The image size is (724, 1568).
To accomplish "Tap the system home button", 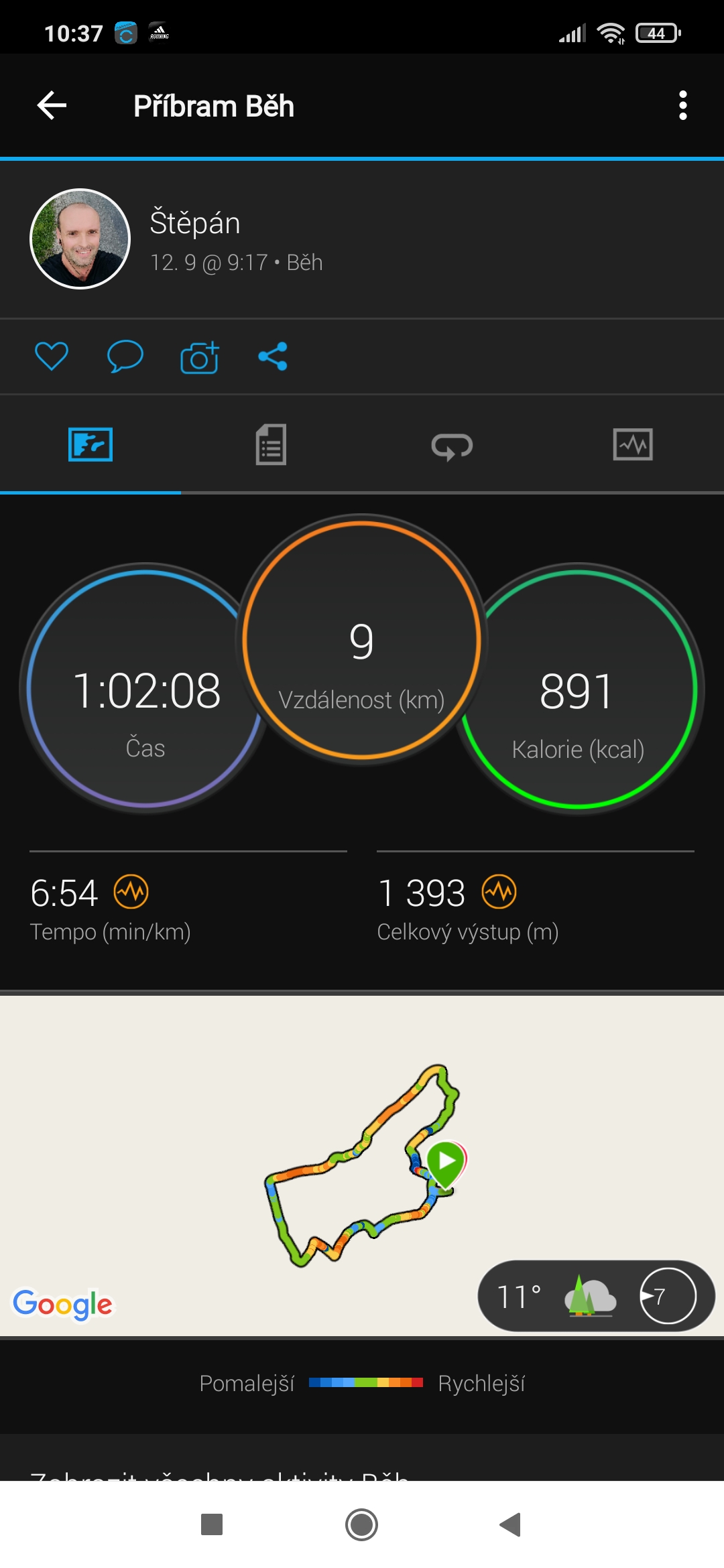I will [x=362, y=1524].
